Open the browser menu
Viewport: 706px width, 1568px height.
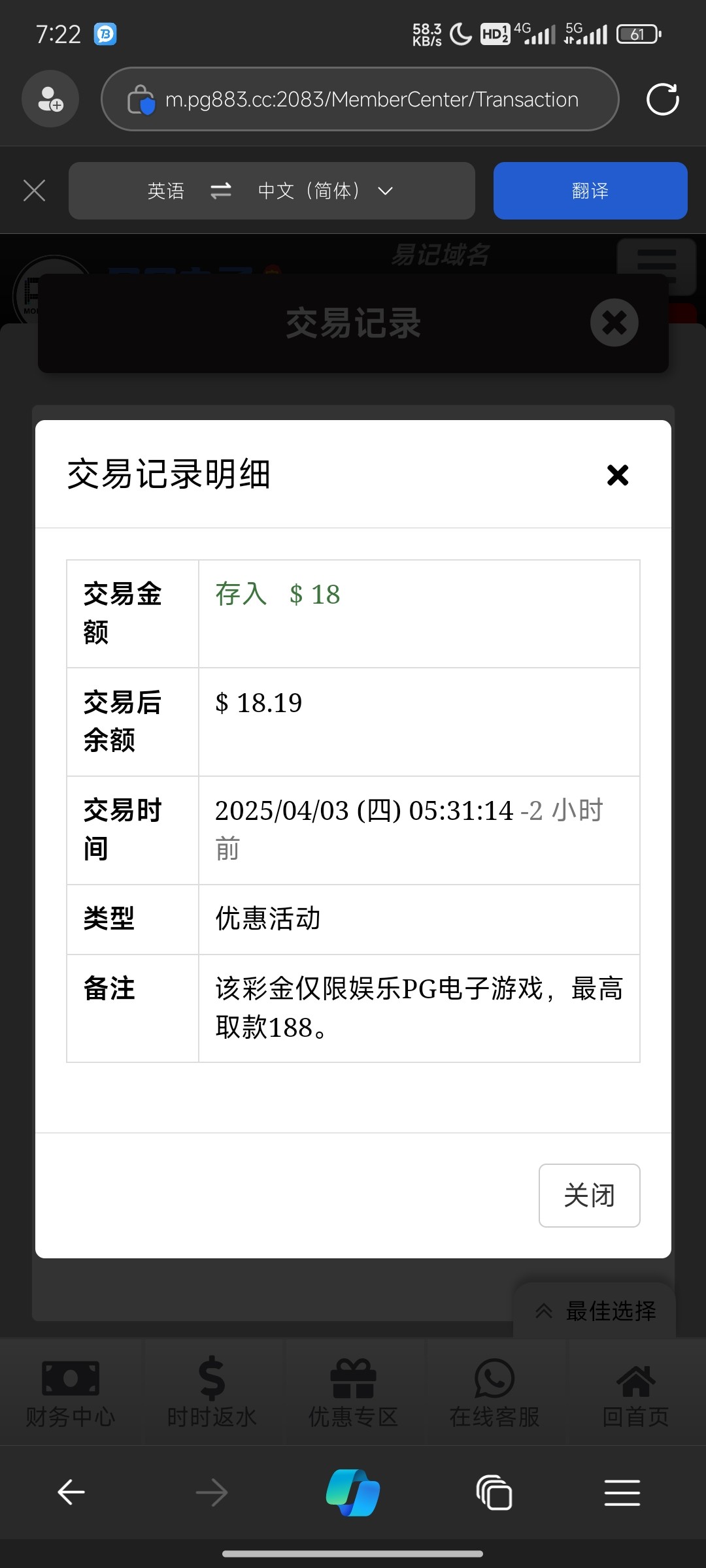[622, 1492]
